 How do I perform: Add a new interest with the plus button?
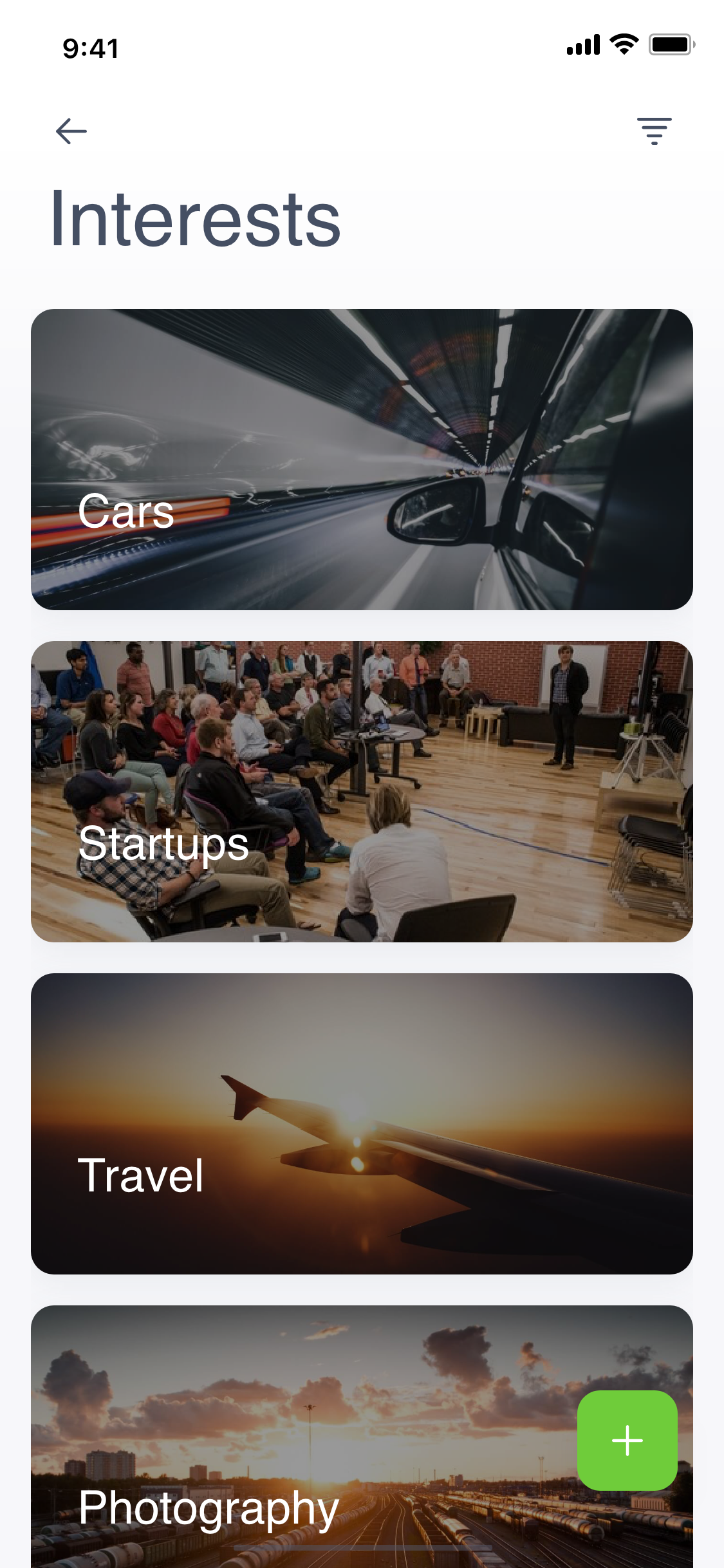click(627, 1440)
